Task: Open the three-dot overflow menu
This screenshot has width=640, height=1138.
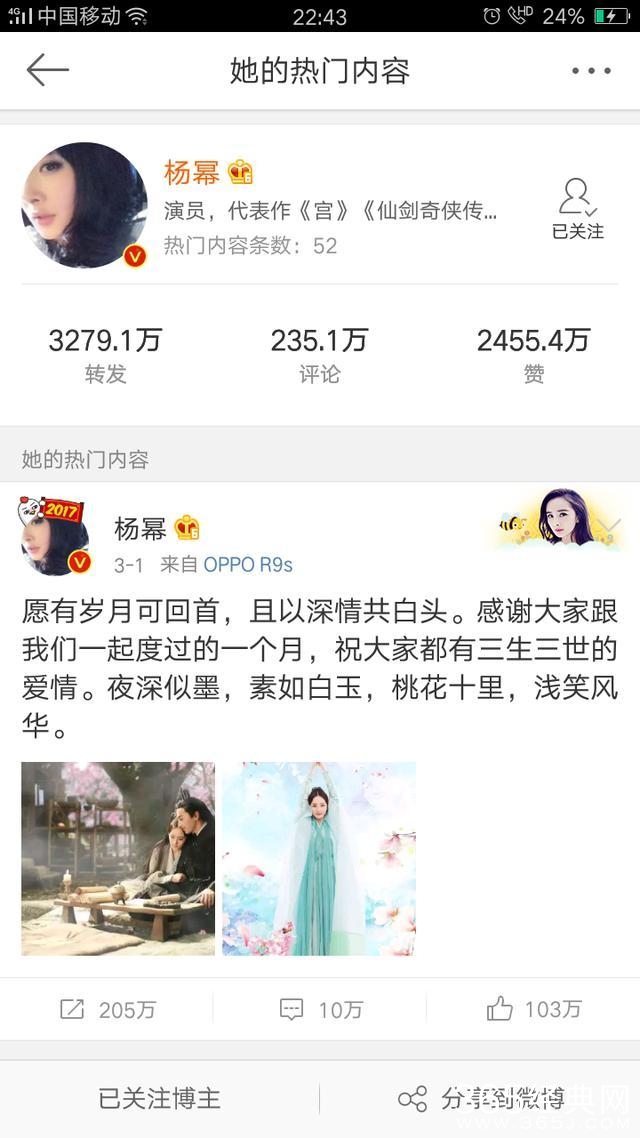Action: coord(591,70)
